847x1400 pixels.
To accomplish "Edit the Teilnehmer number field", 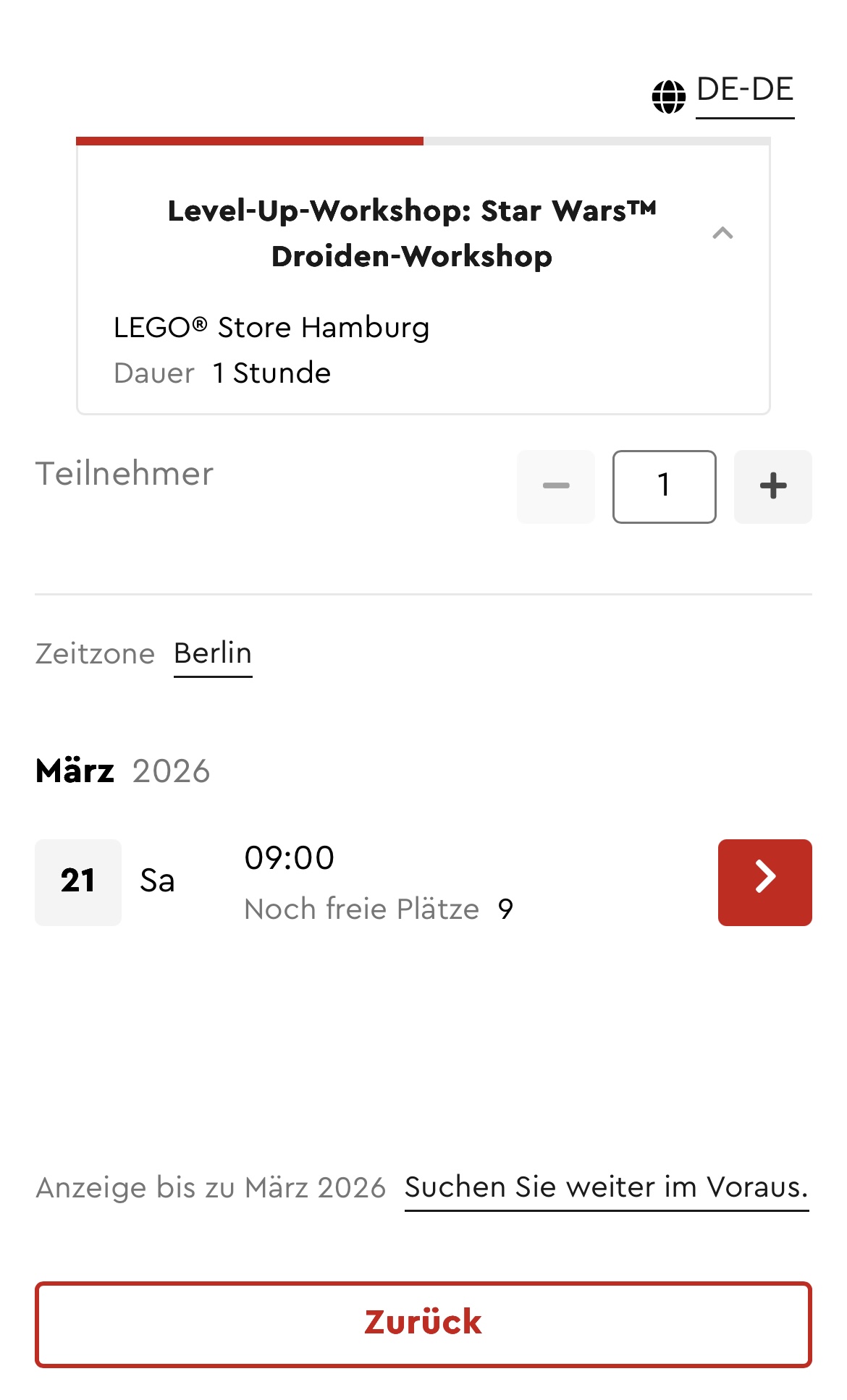I will (664, 486).
